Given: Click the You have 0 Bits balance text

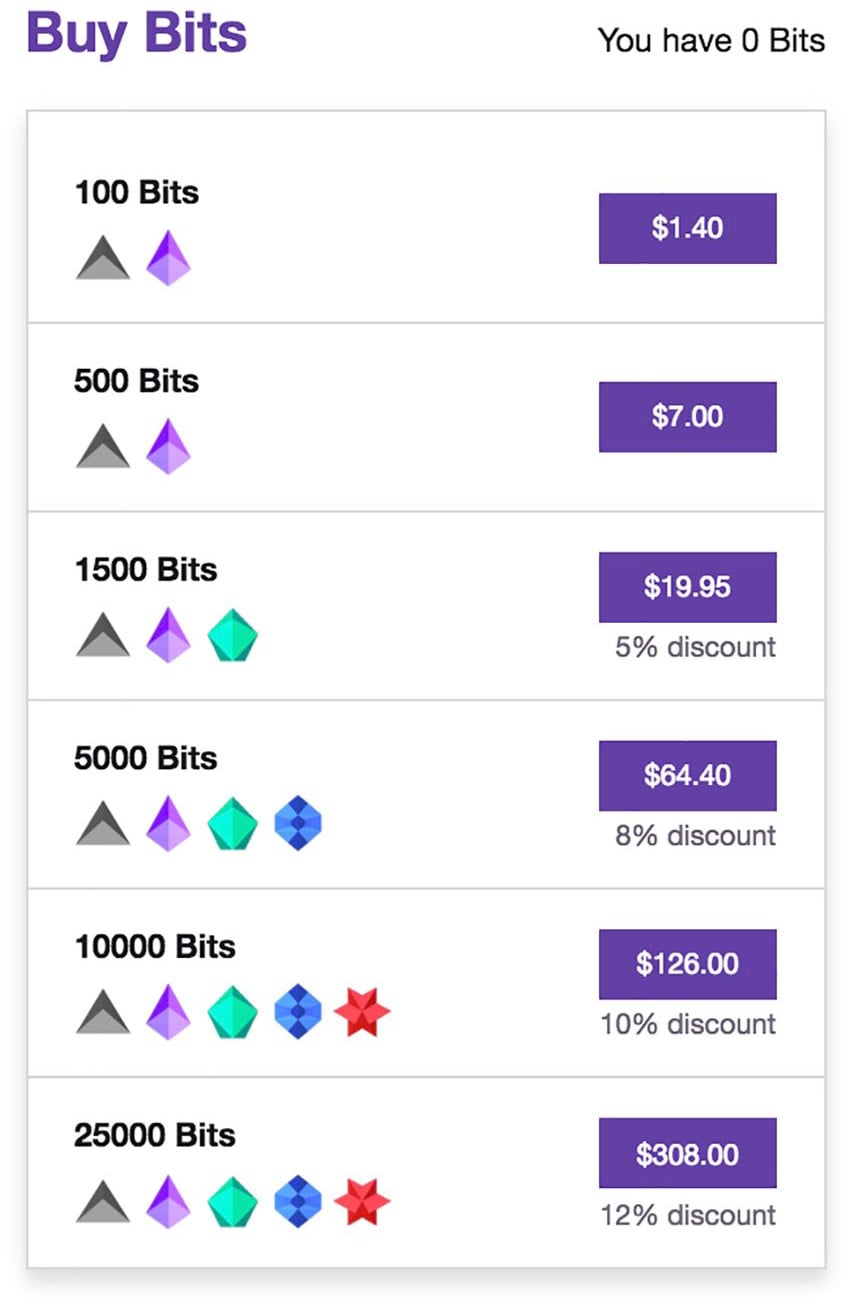Looking at the screenshot, I should click(711, 41).
